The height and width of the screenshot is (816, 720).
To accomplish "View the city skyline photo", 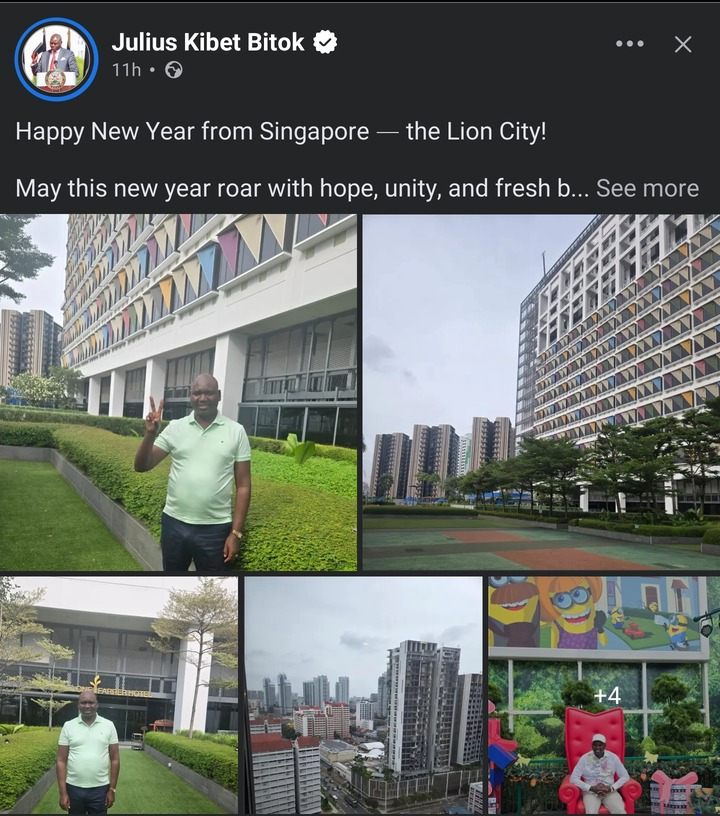I will 363,695.
